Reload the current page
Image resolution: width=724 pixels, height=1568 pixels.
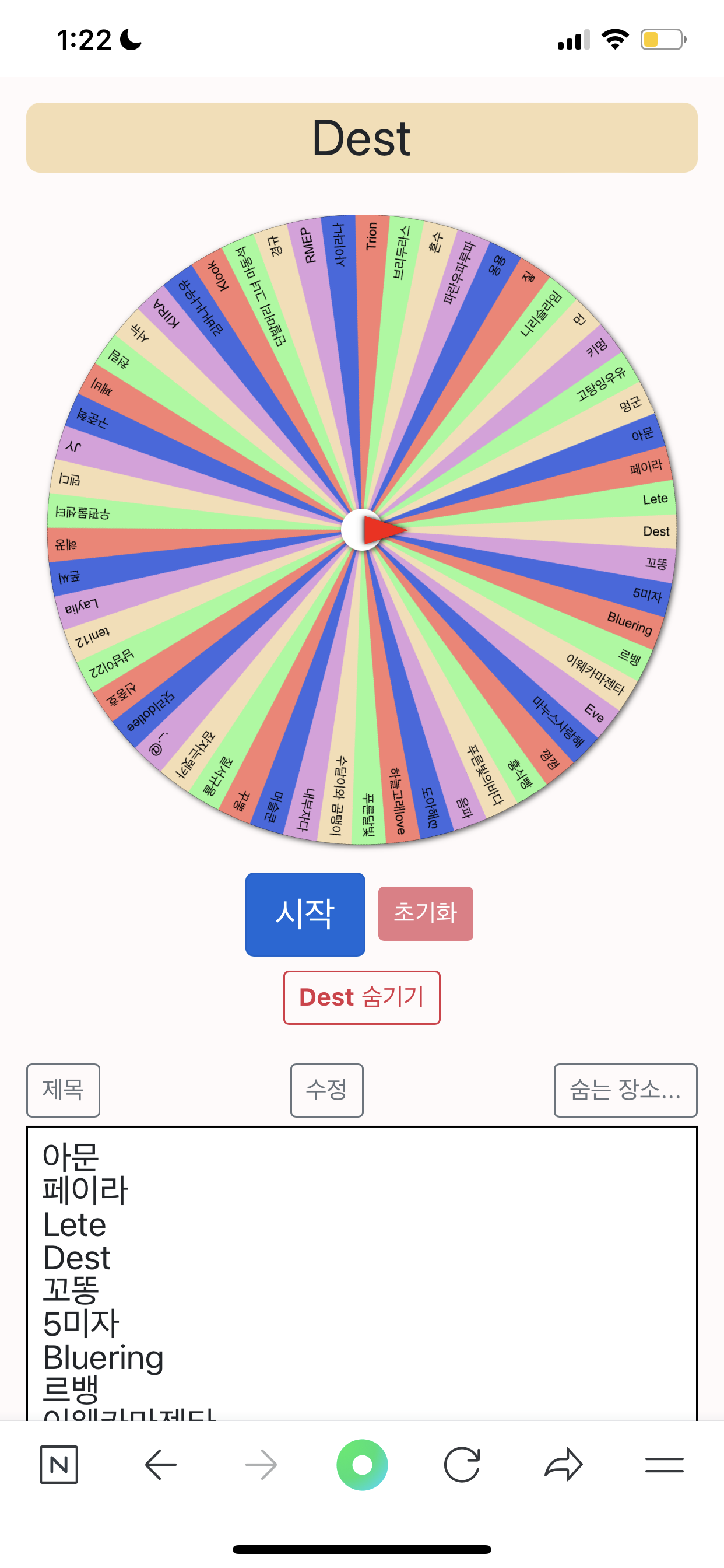(462, 1465)
